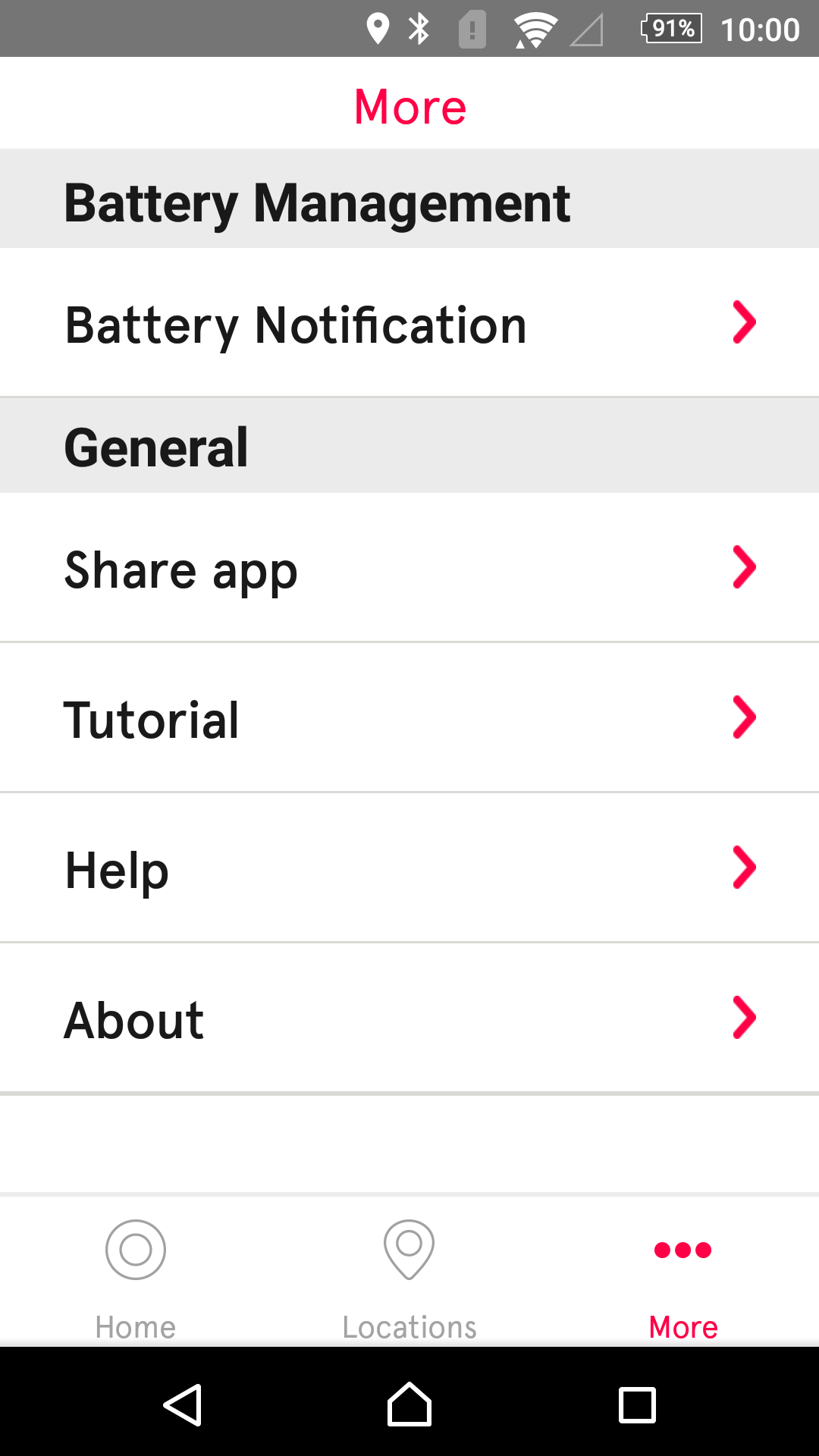Screen dimensions: 819x1456
Task: Switch to the Home tab
Action: (x=136, y=1280)
